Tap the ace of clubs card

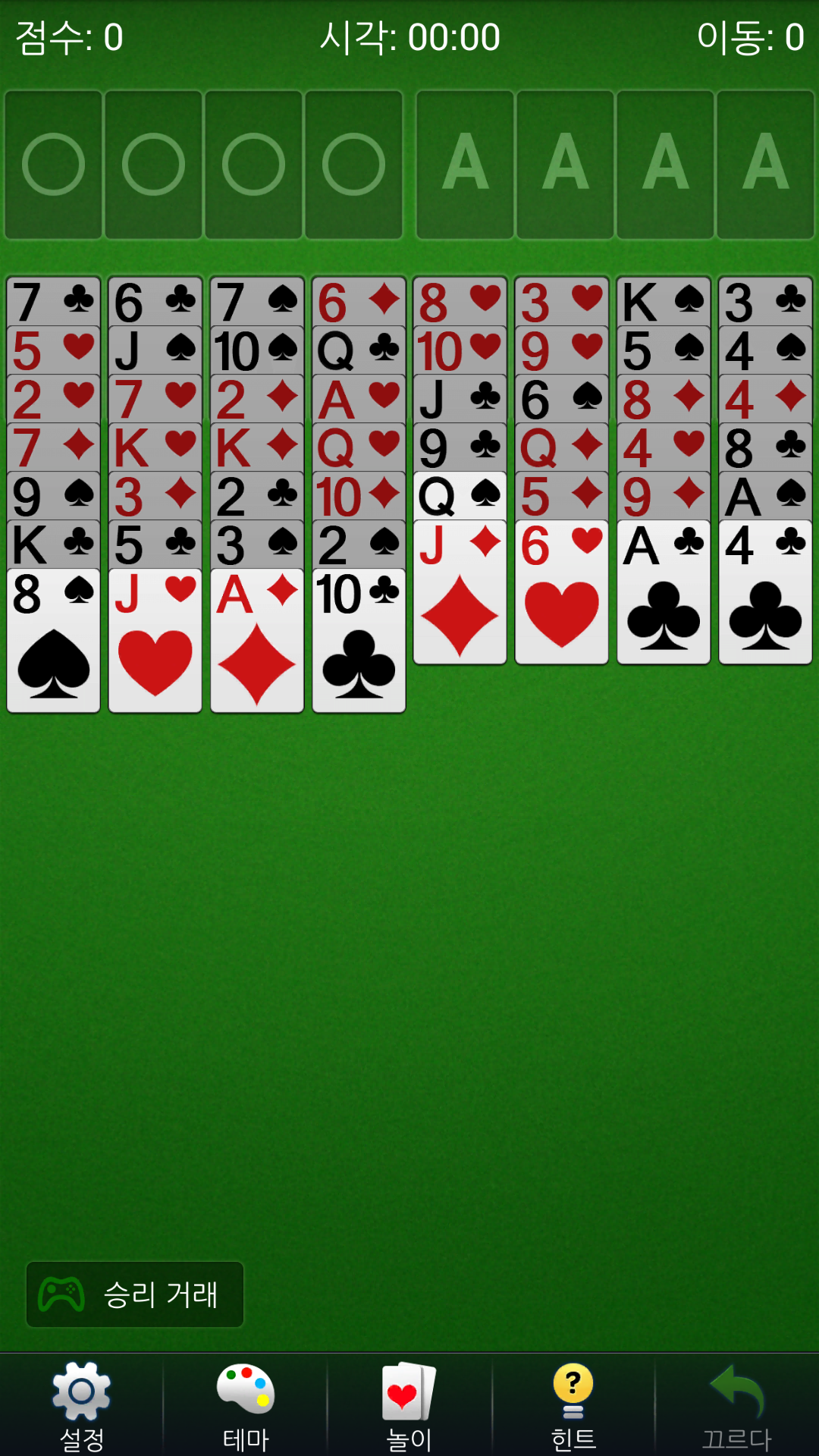[664, 592]
